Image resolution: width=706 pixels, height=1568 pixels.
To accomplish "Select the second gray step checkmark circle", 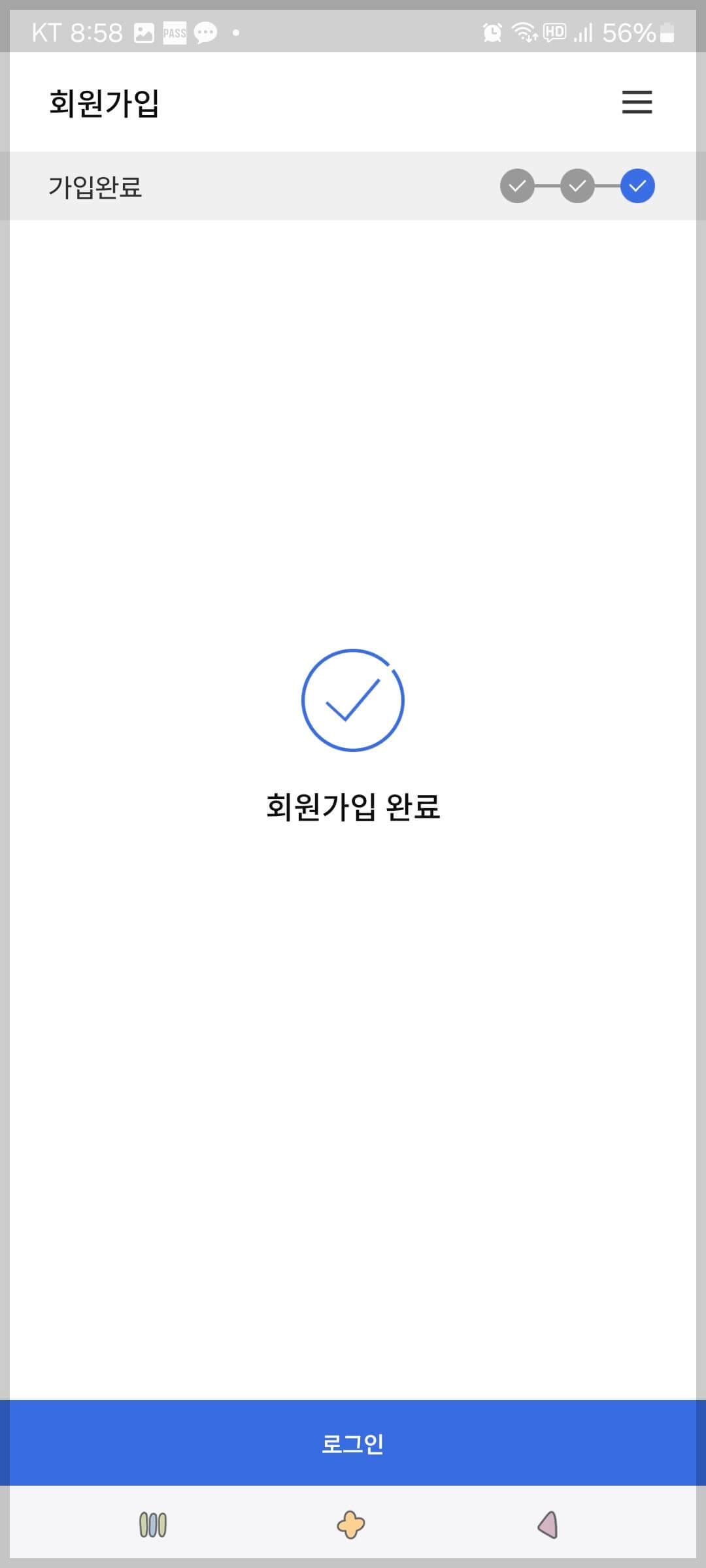I will coord(577,186).
